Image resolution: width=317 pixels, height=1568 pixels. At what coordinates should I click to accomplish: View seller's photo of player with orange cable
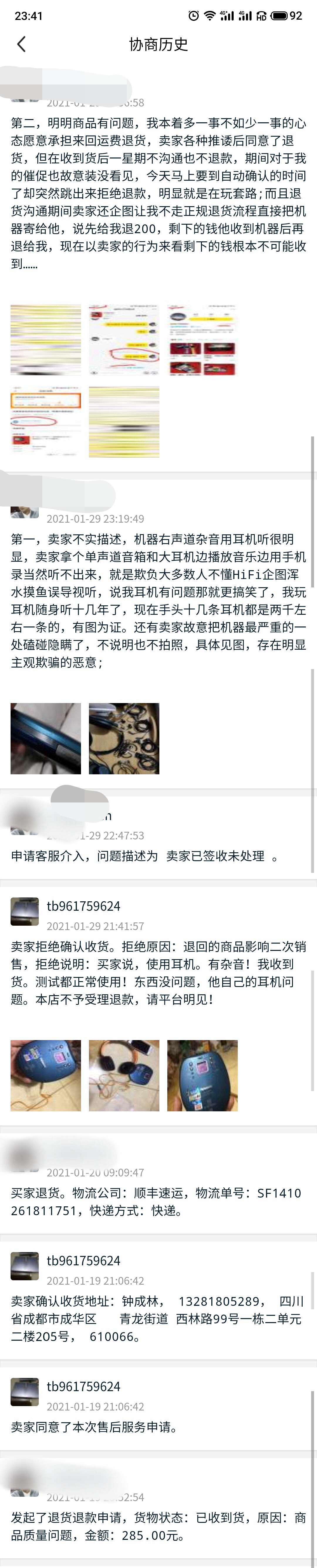coord(46,1075)
